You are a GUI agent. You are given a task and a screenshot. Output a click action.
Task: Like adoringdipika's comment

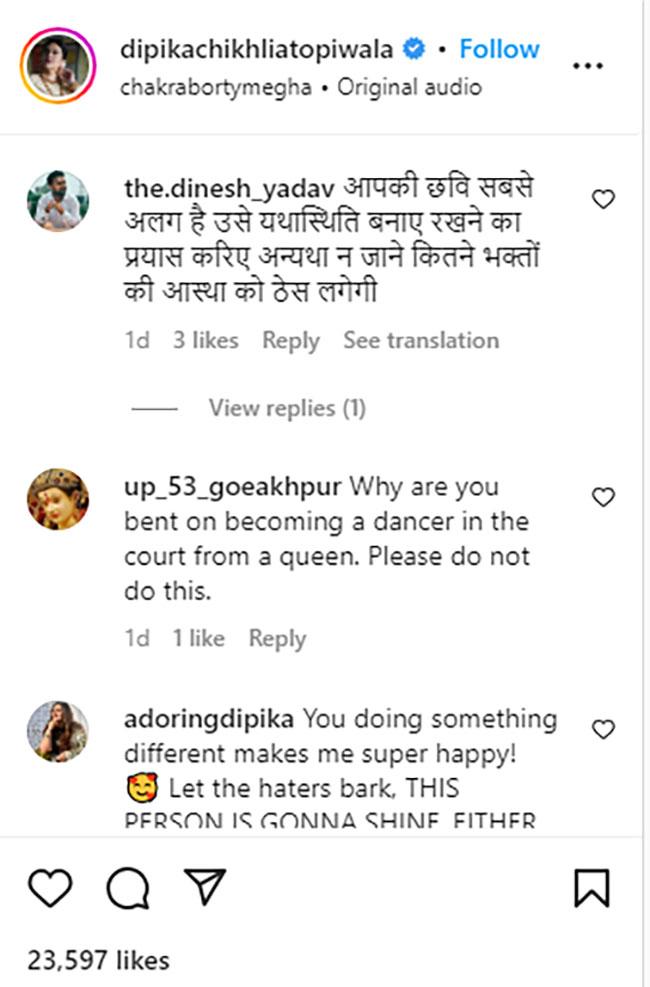click(x=603, y=730)
